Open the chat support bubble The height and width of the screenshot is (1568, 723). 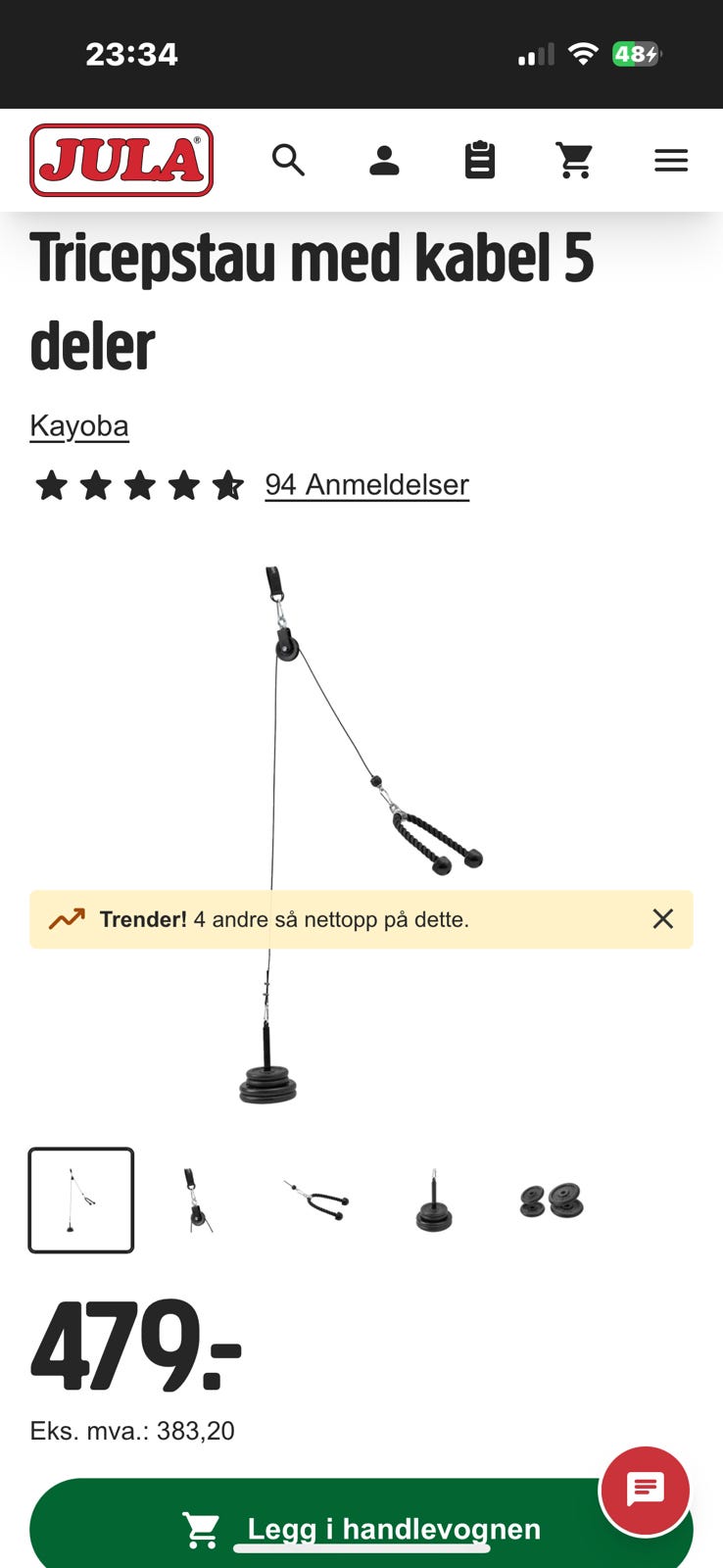click(x=645, y=1492)
